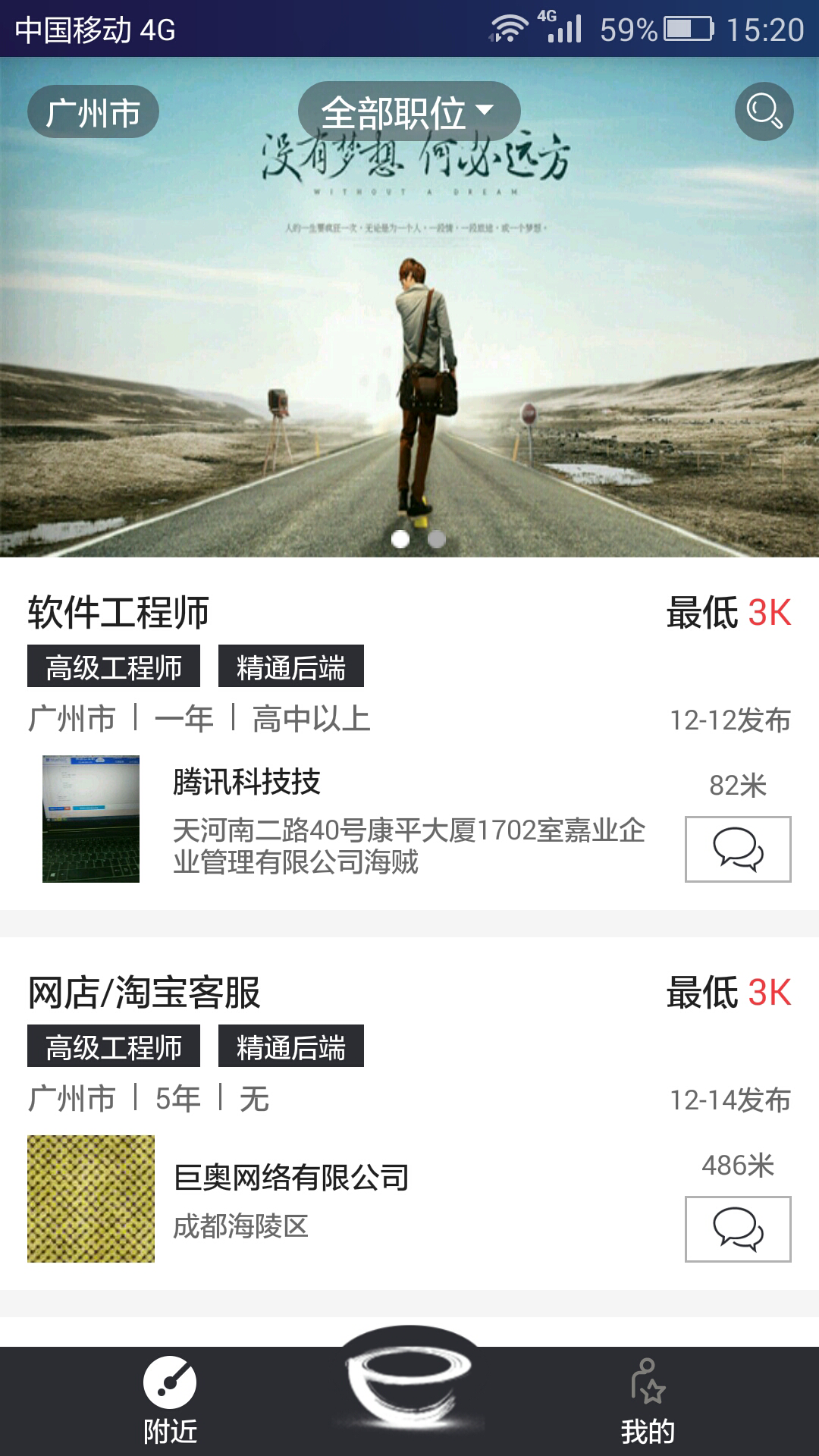Screen dimensions: 819x1456
Task: Tap the center bowl logo button
Action: click(x=409, y=1376)
